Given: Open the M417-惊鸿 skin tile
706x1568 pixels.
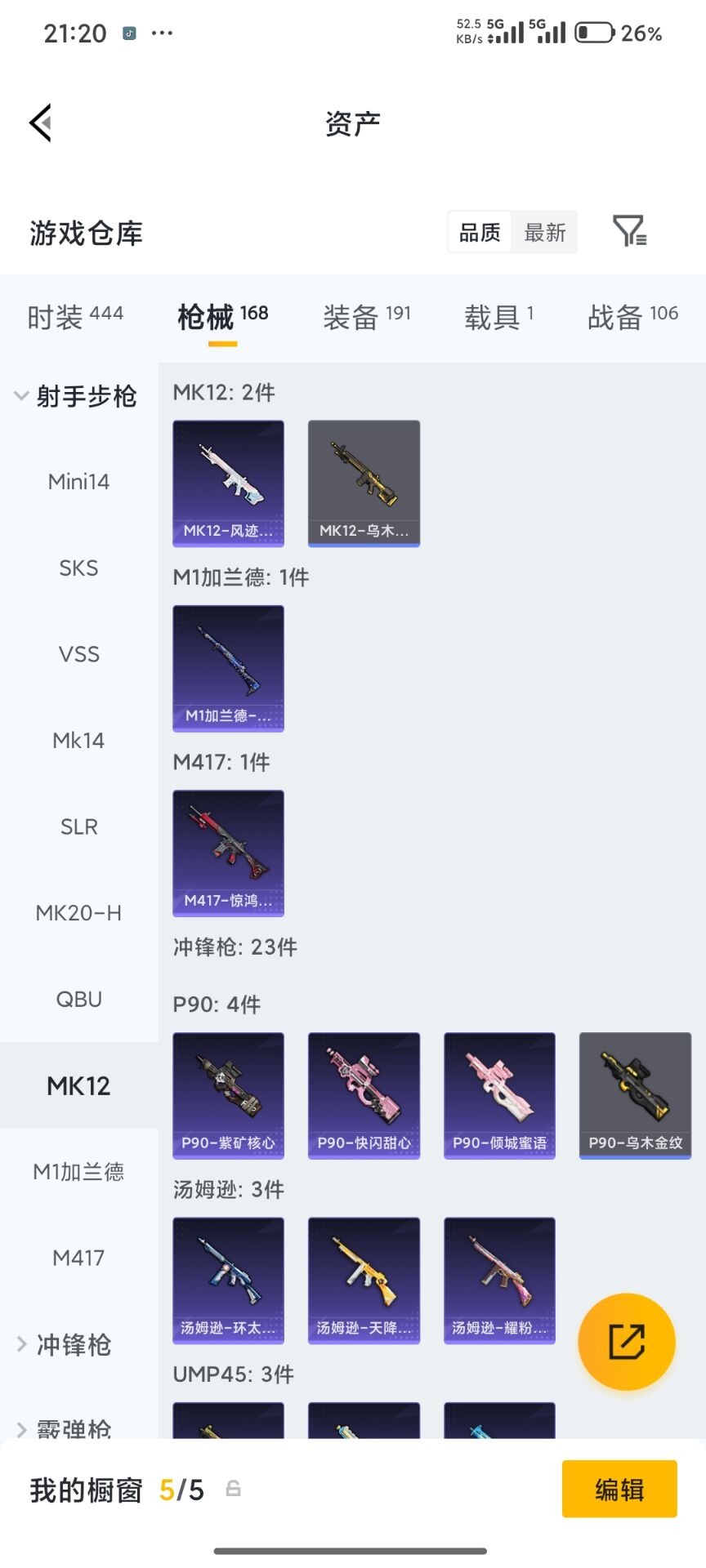Looking at the screenshot, I should click(229, 853).
